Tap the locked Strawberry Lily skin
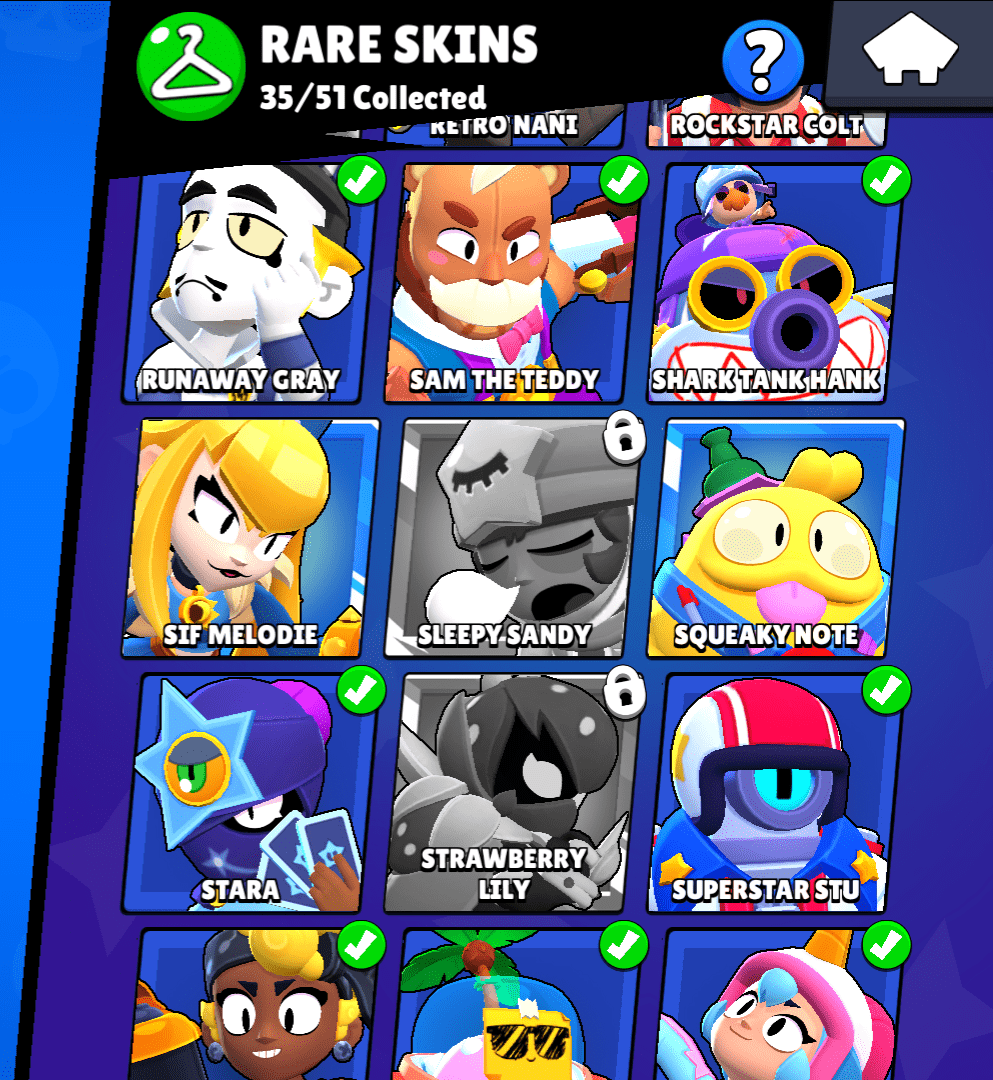993x1080 pixels. pyautogui.click(x=513, y=792)
